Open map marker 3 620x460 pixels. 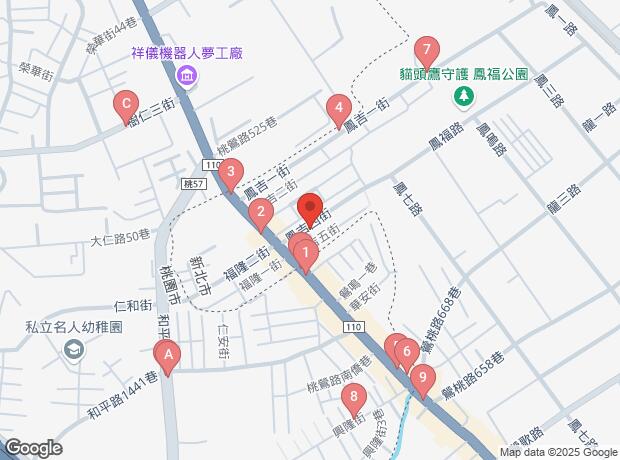pyautogui.click(x=231, y=174)
